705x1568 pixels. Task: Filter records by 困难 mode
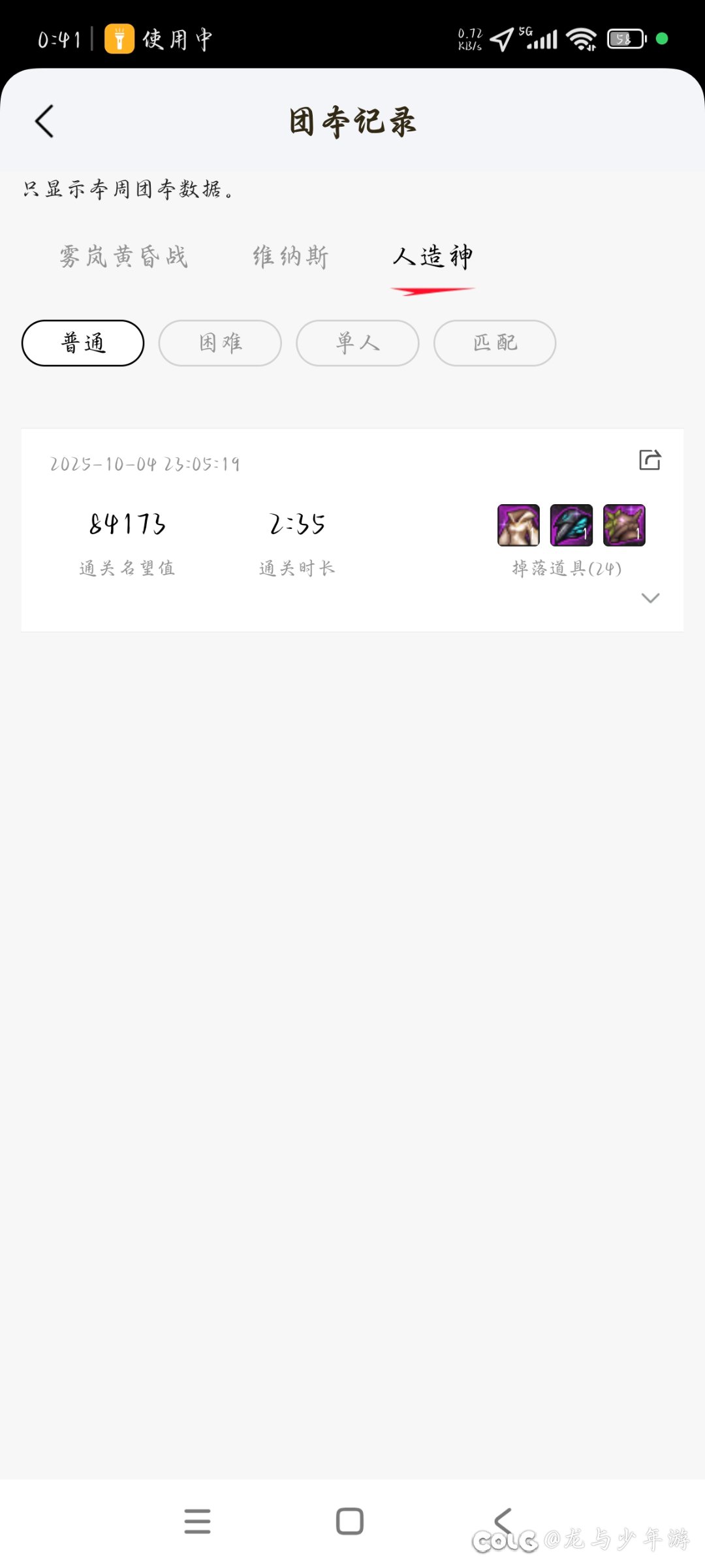[220, 343]
